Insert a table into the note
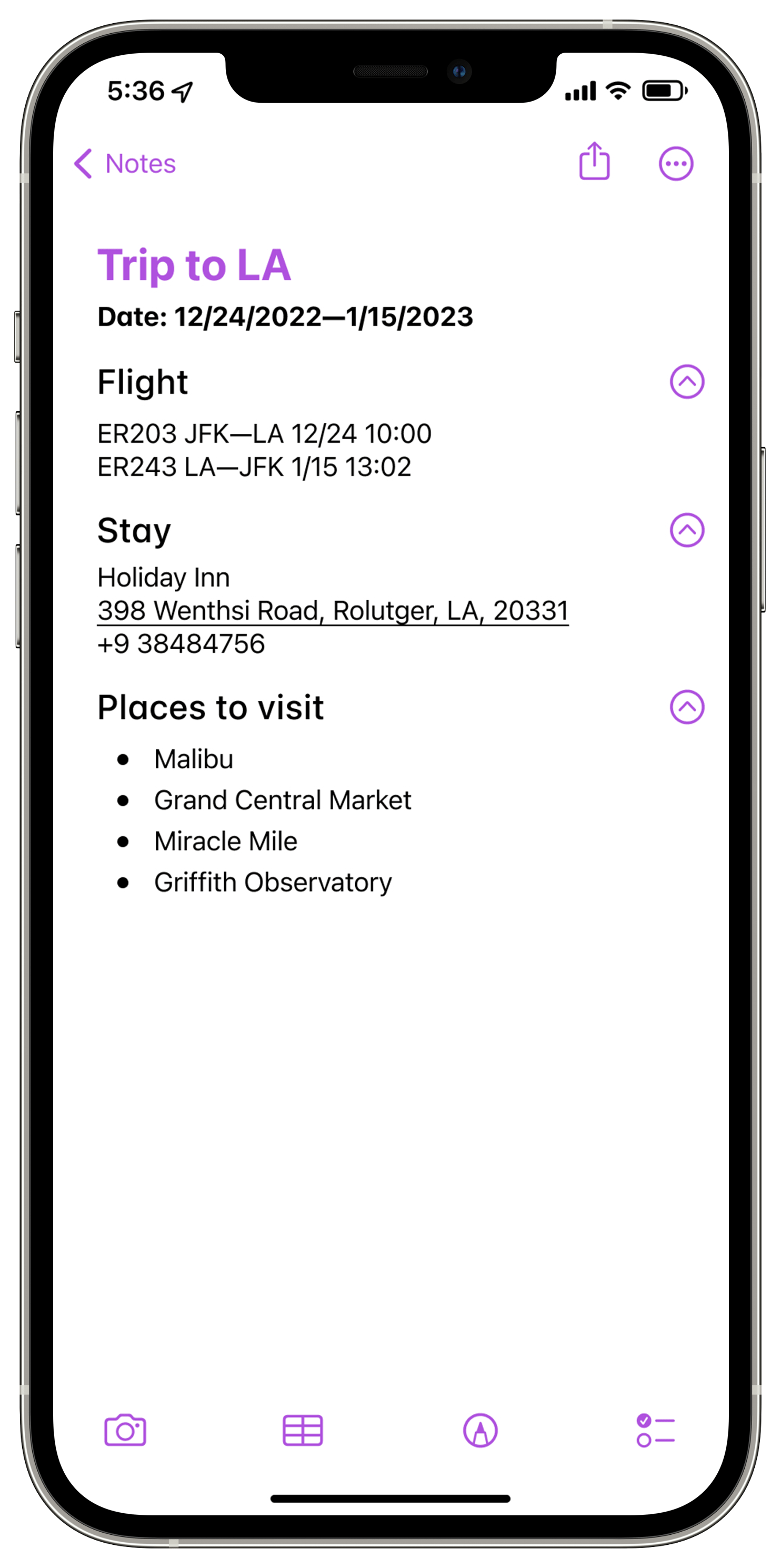781x1568 pixels. click(302, 1430)
